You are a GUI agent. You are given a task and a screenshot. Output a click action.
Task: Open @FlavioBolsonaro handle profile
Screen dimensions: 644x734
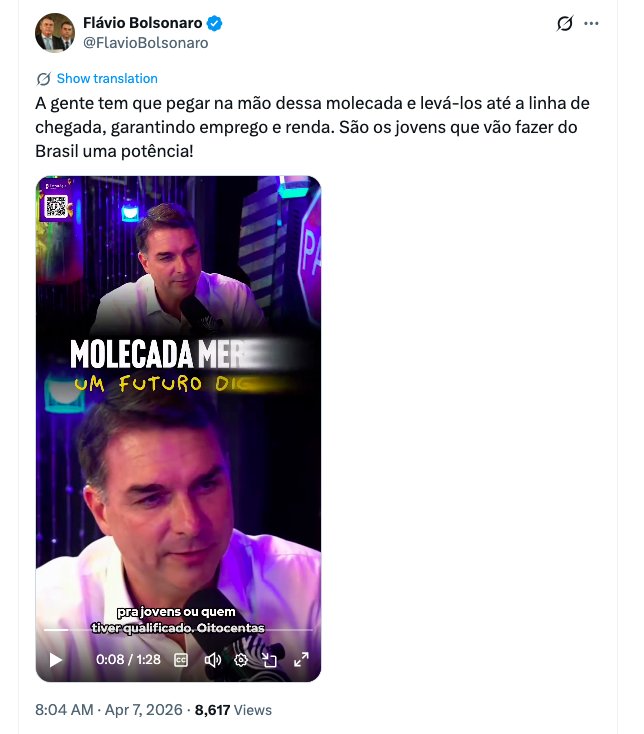click(x=146, y=43)
